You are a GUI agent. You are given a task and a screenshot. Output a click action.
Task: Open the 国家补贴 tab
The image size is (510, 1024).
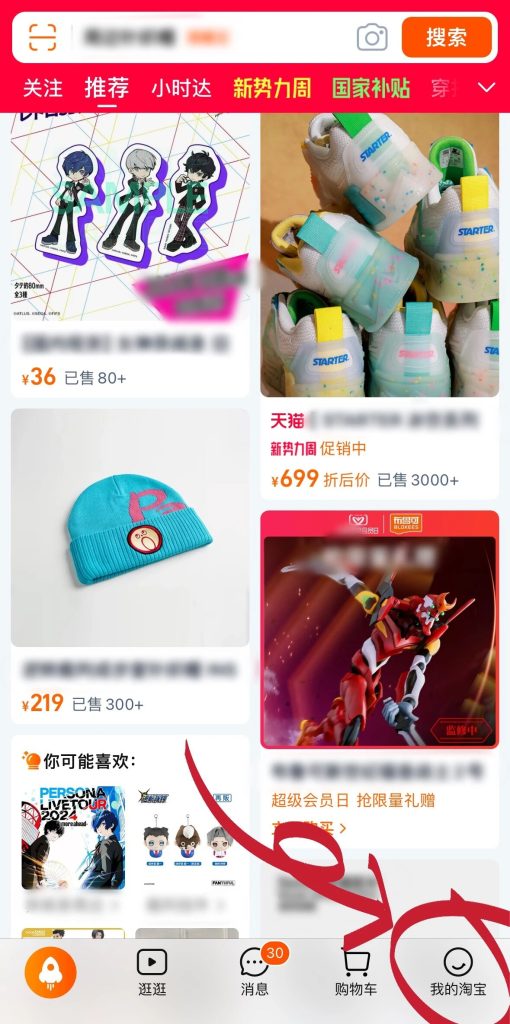click(x=371, y=88)
